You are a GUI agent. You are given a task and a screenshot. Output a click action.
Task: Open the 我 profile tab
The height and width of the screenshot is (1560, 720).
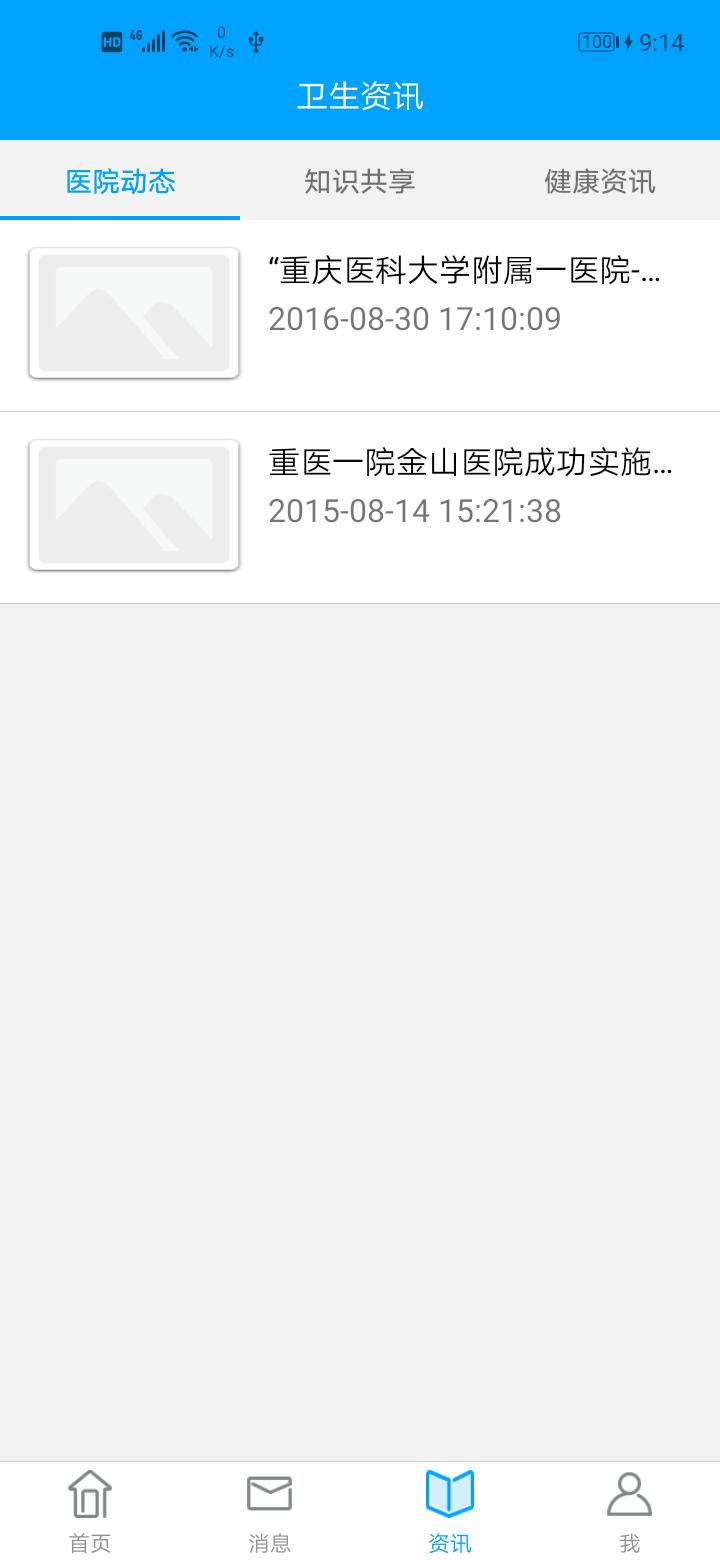tap(630, 1511)
